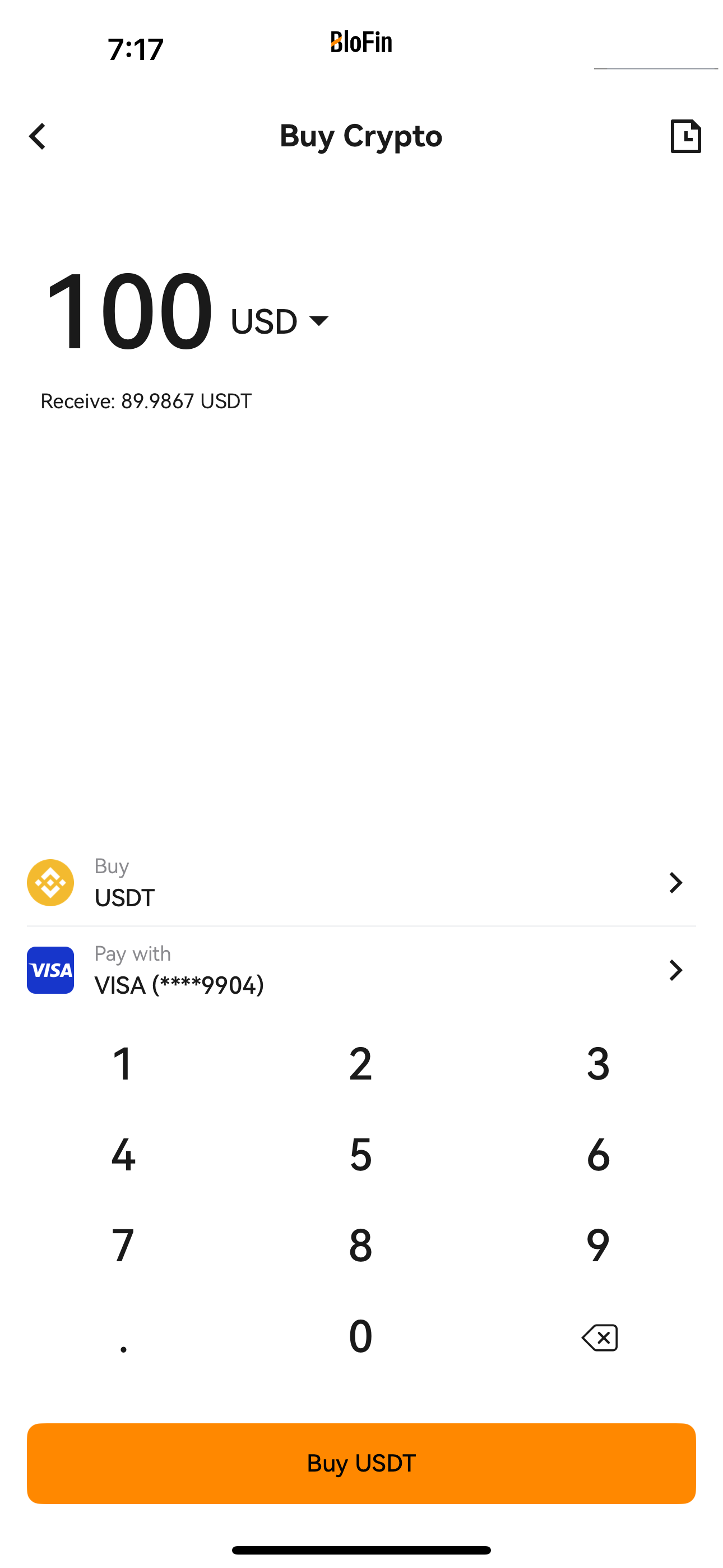Tap the Buy USDT button
This screenshot has height=1568, width=723.
coord(361,1463)
